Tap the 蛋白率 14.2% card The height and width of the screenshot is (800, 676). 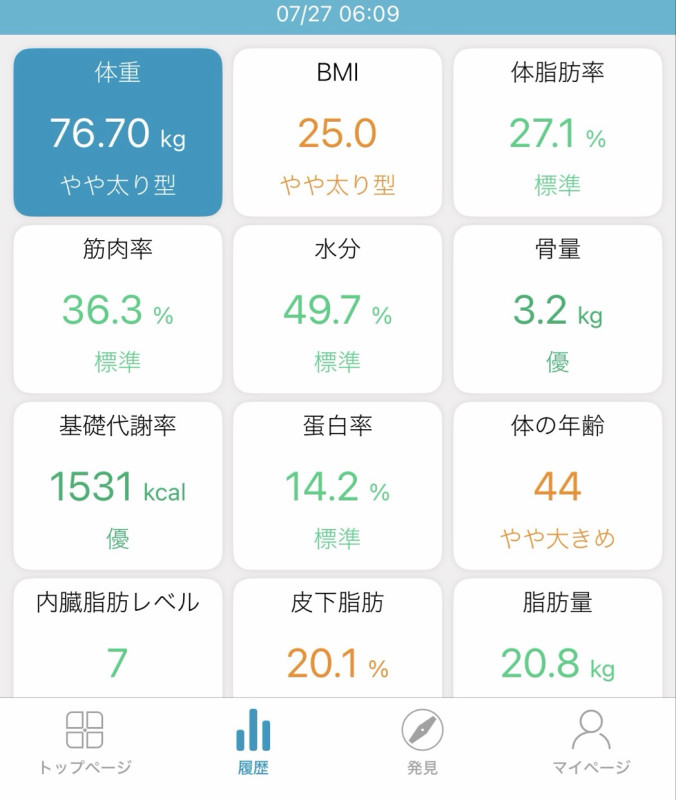point(338,486)
